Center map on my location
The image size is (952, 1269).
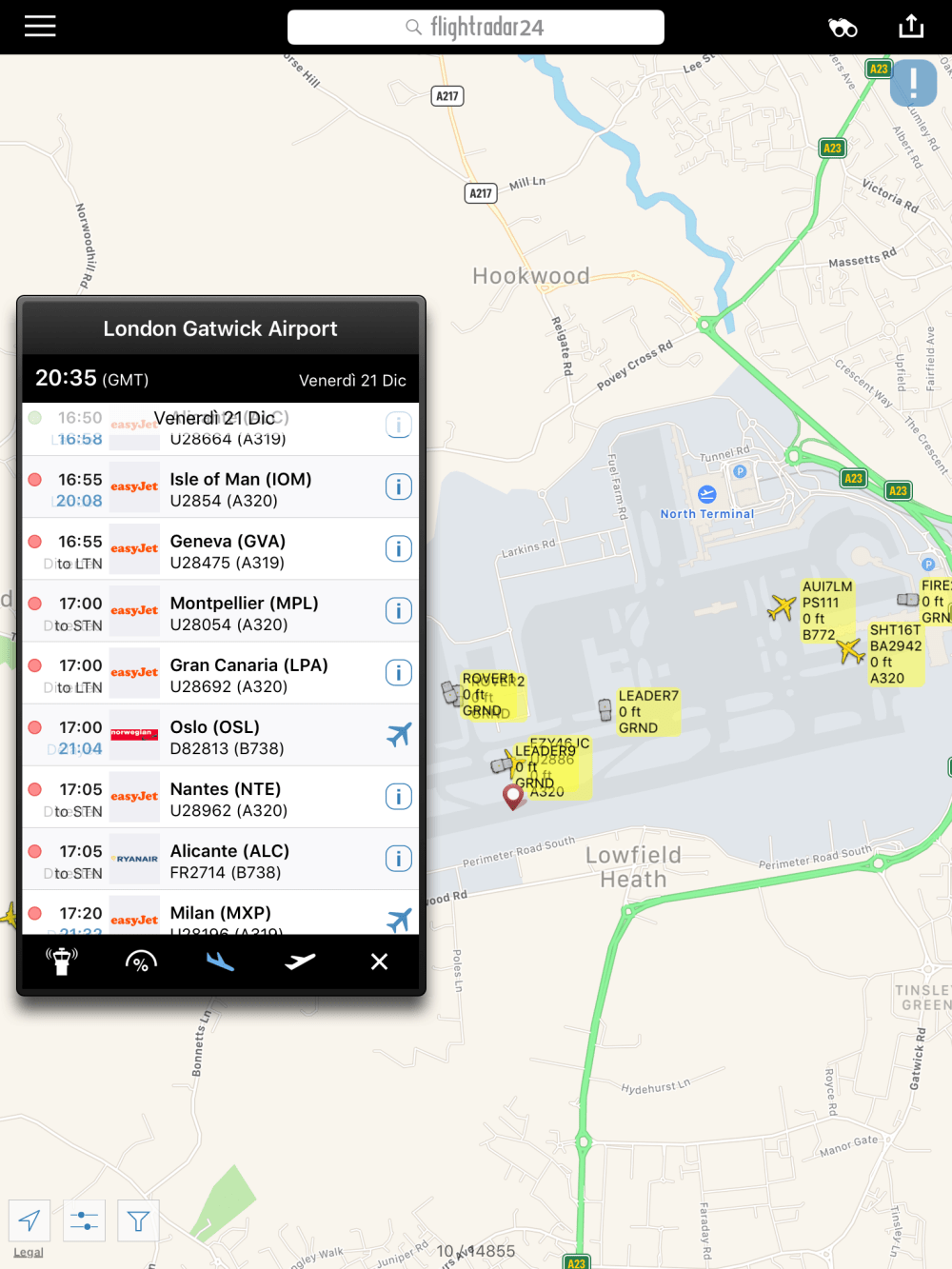[30, 1220]
